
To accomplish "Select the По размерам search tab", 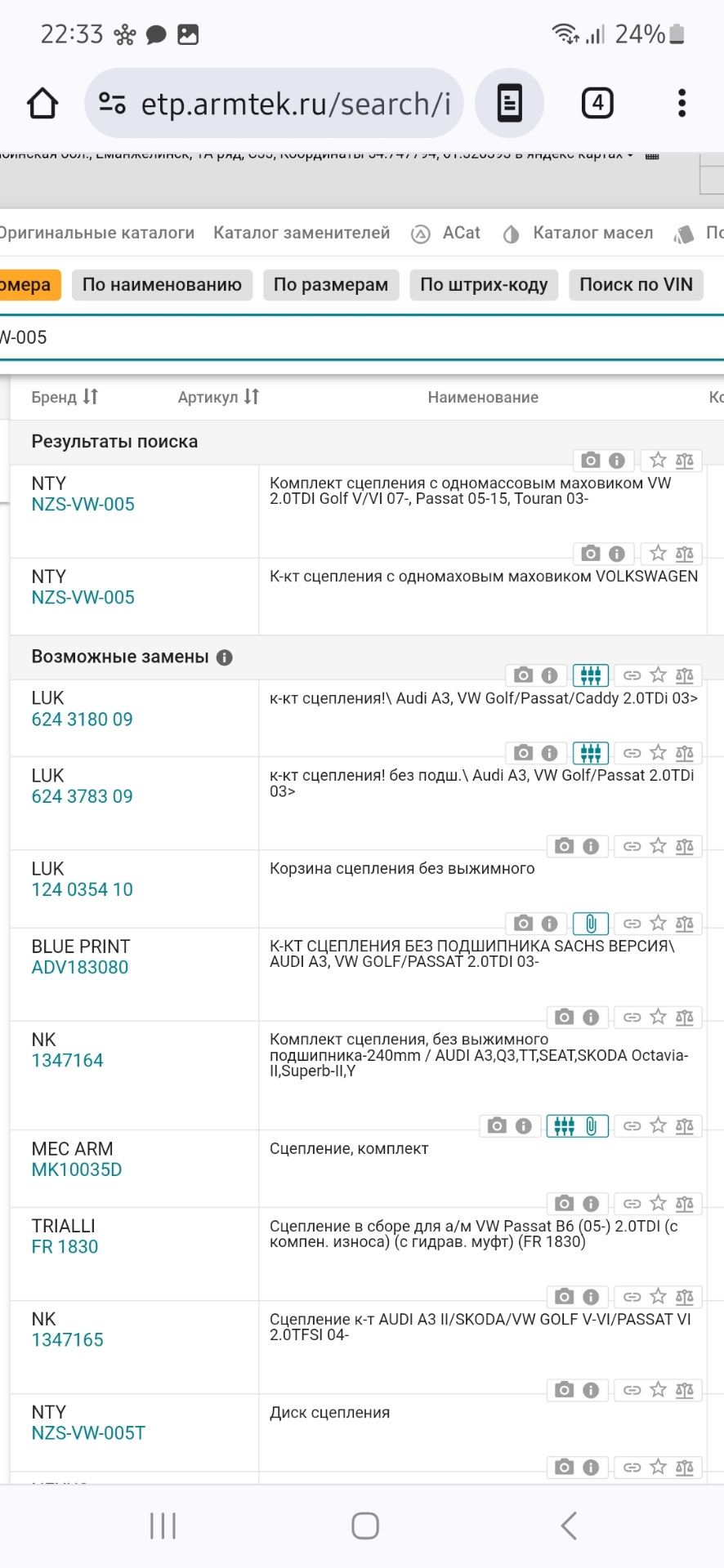I will [x=330, y=285].
